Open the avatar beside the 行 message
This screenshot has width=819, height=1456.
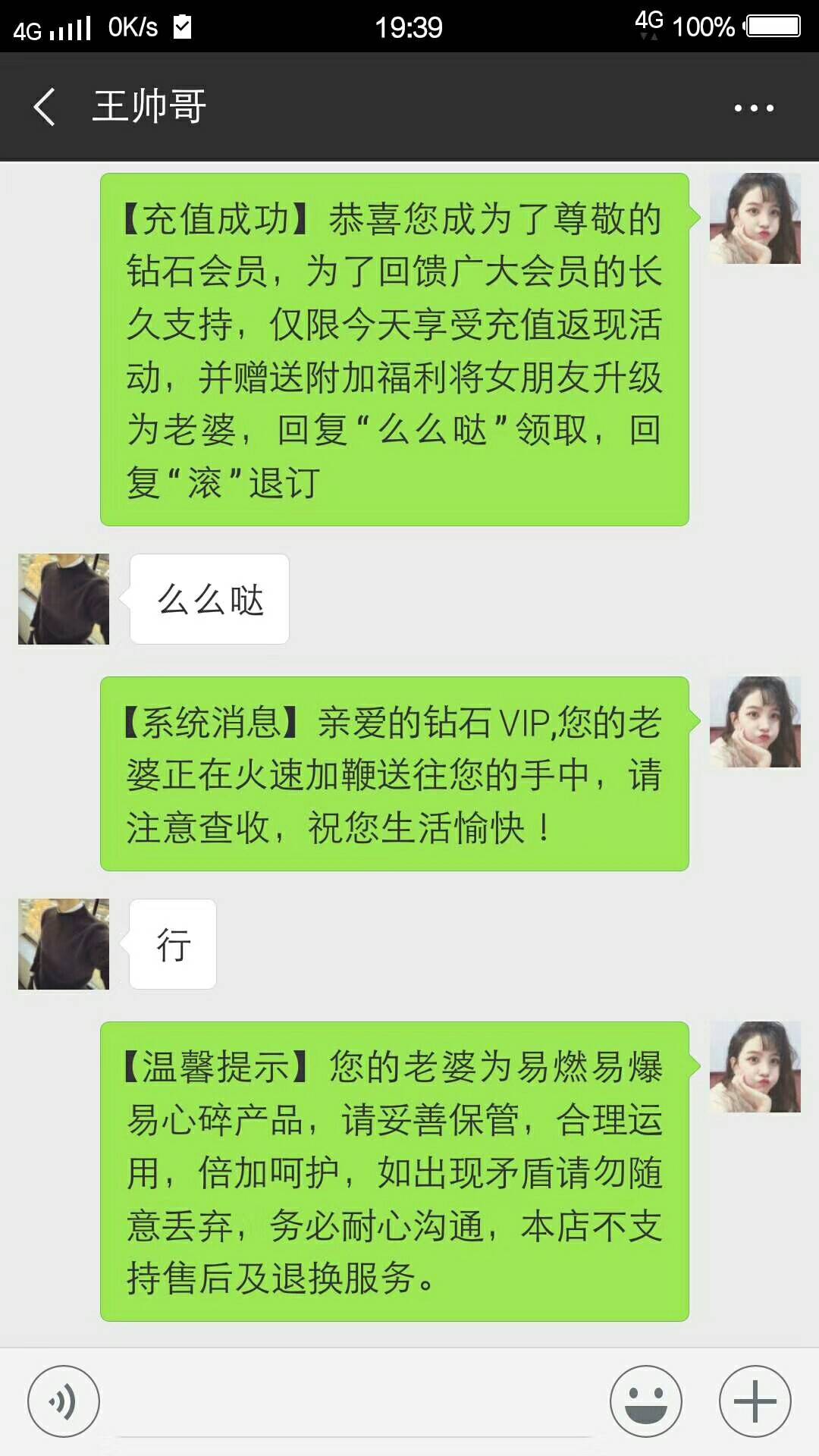(64, 944)
